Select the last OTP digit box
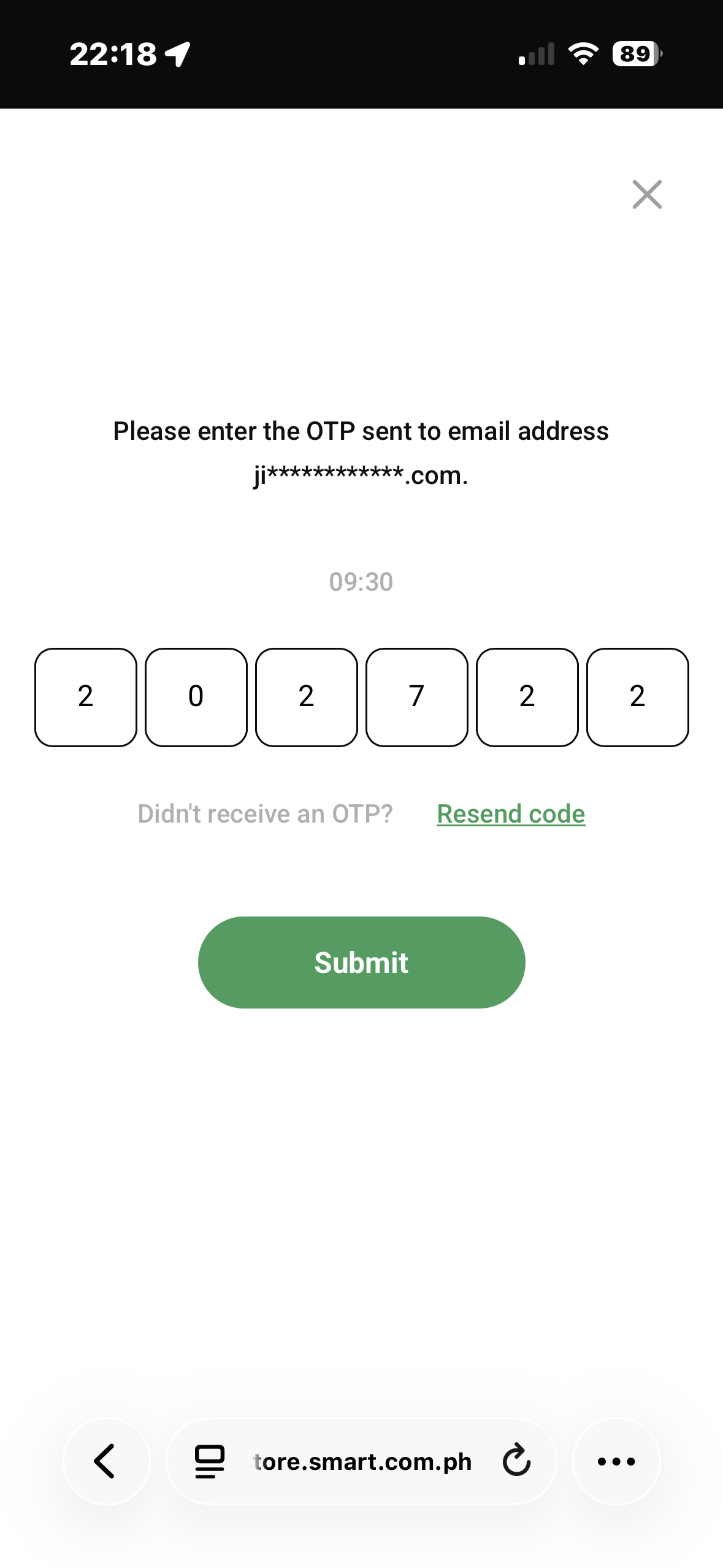The height and width of the screenshot is (1568, 723). point(638,697)
